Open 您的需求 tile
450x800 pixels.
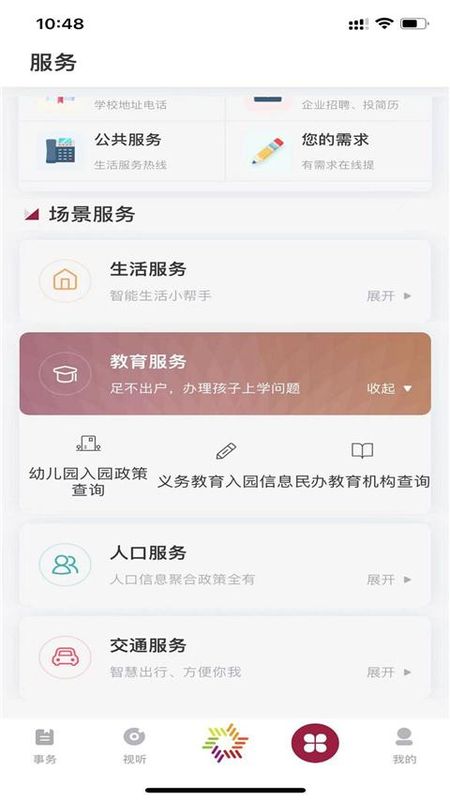329,151
